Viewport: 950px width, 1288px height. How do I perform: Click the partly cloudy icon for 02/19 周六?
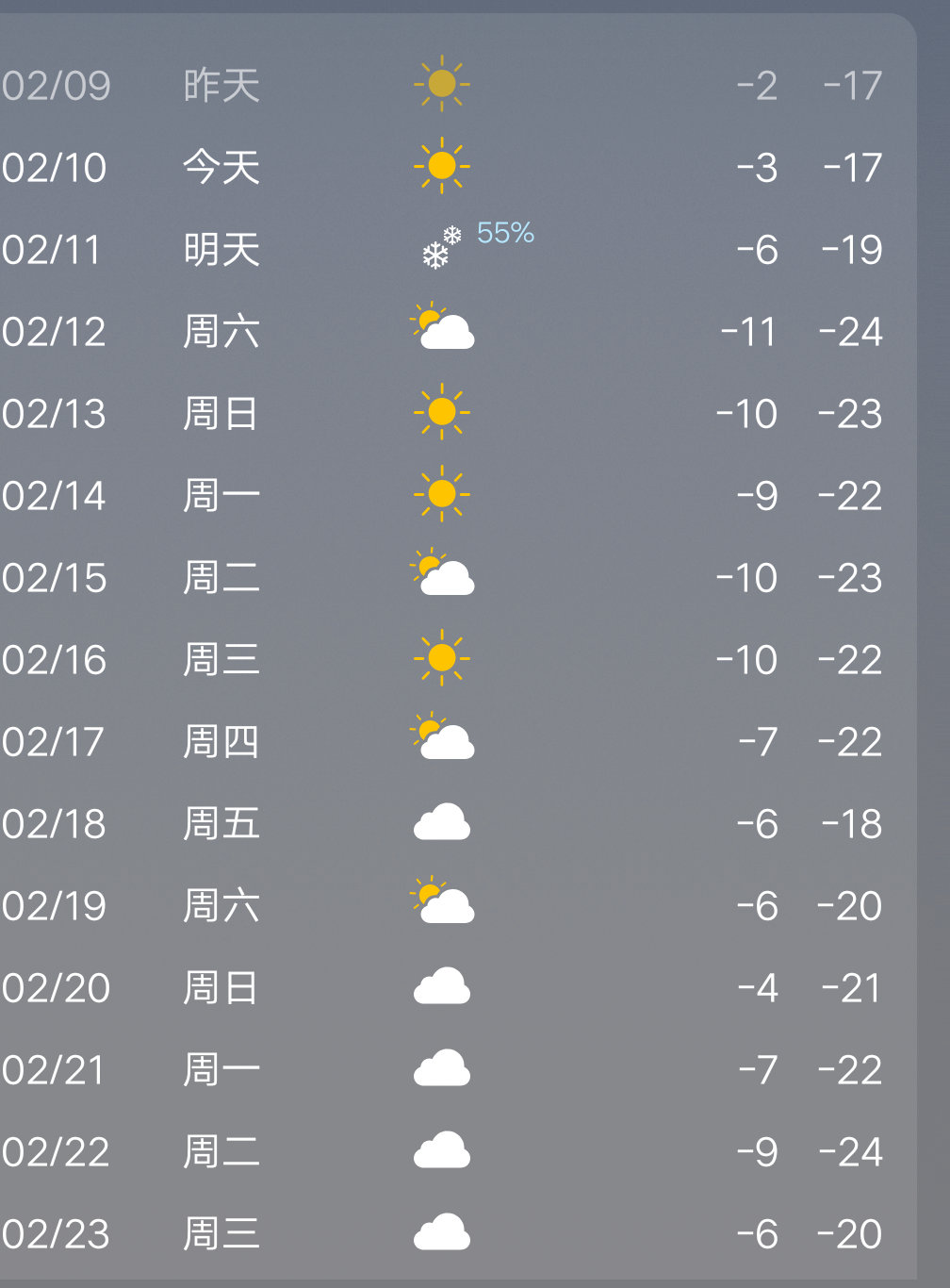(445, 904)
